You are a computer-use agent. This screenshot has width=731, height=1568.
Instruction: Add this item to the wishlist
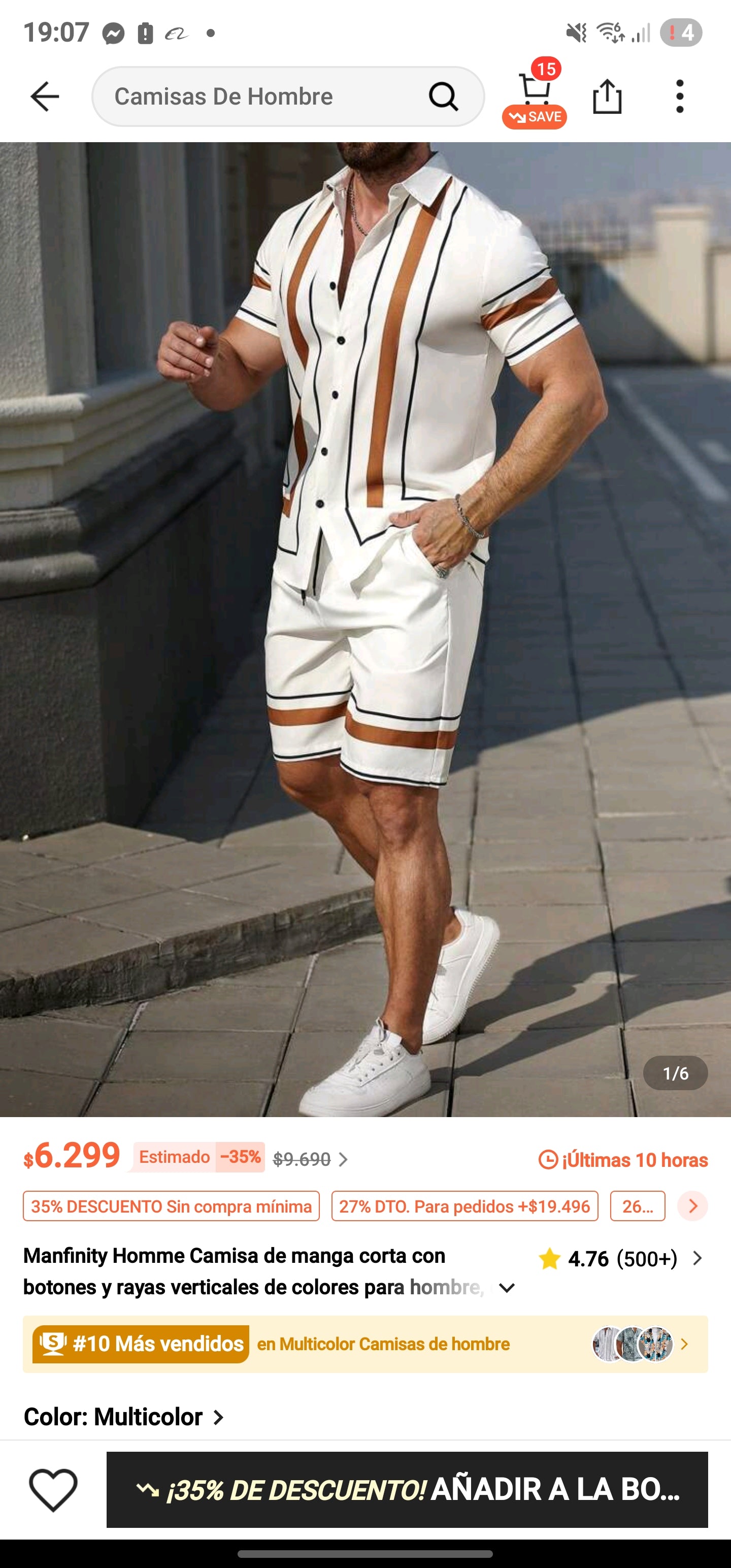[x=54, y=1489]
